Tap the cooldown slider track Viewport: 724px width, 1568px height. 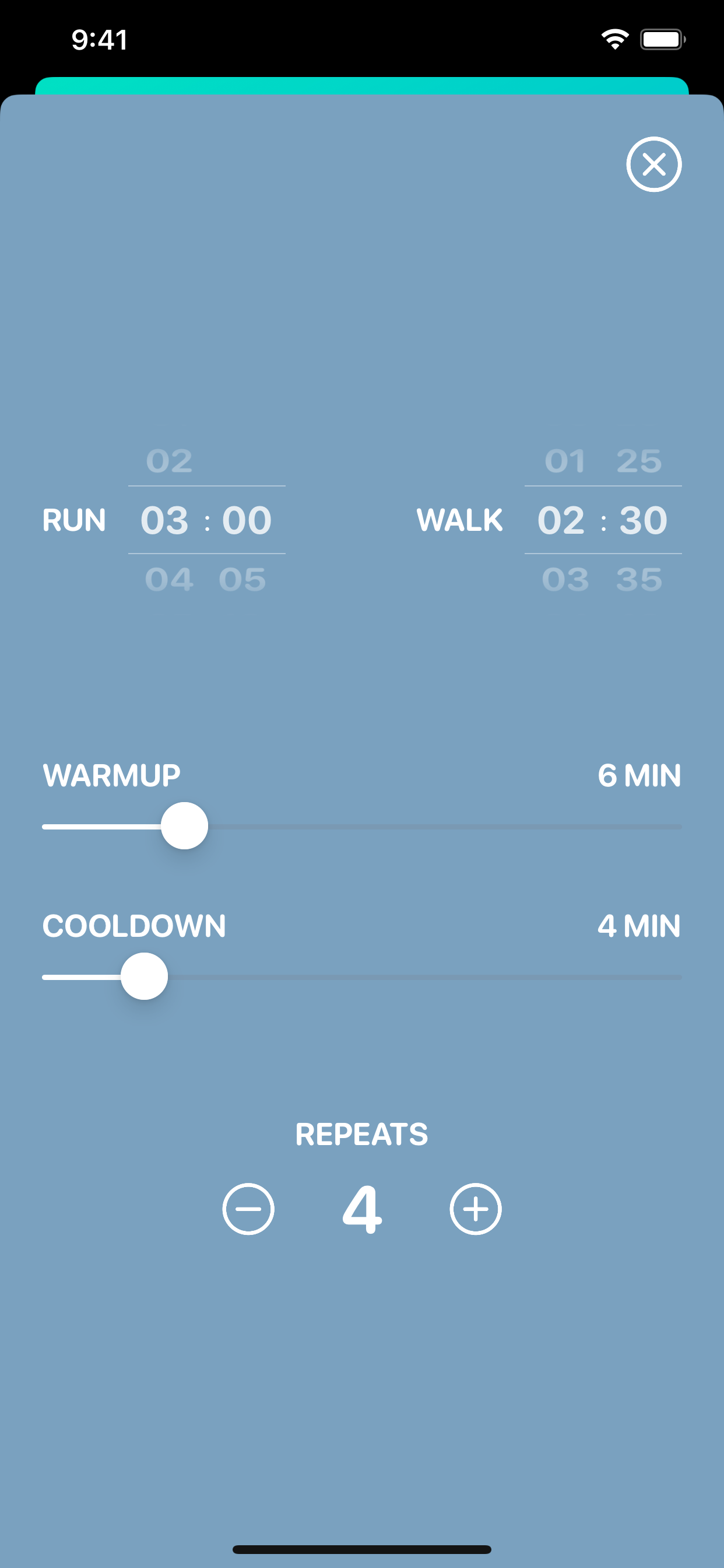click(362, 977)
